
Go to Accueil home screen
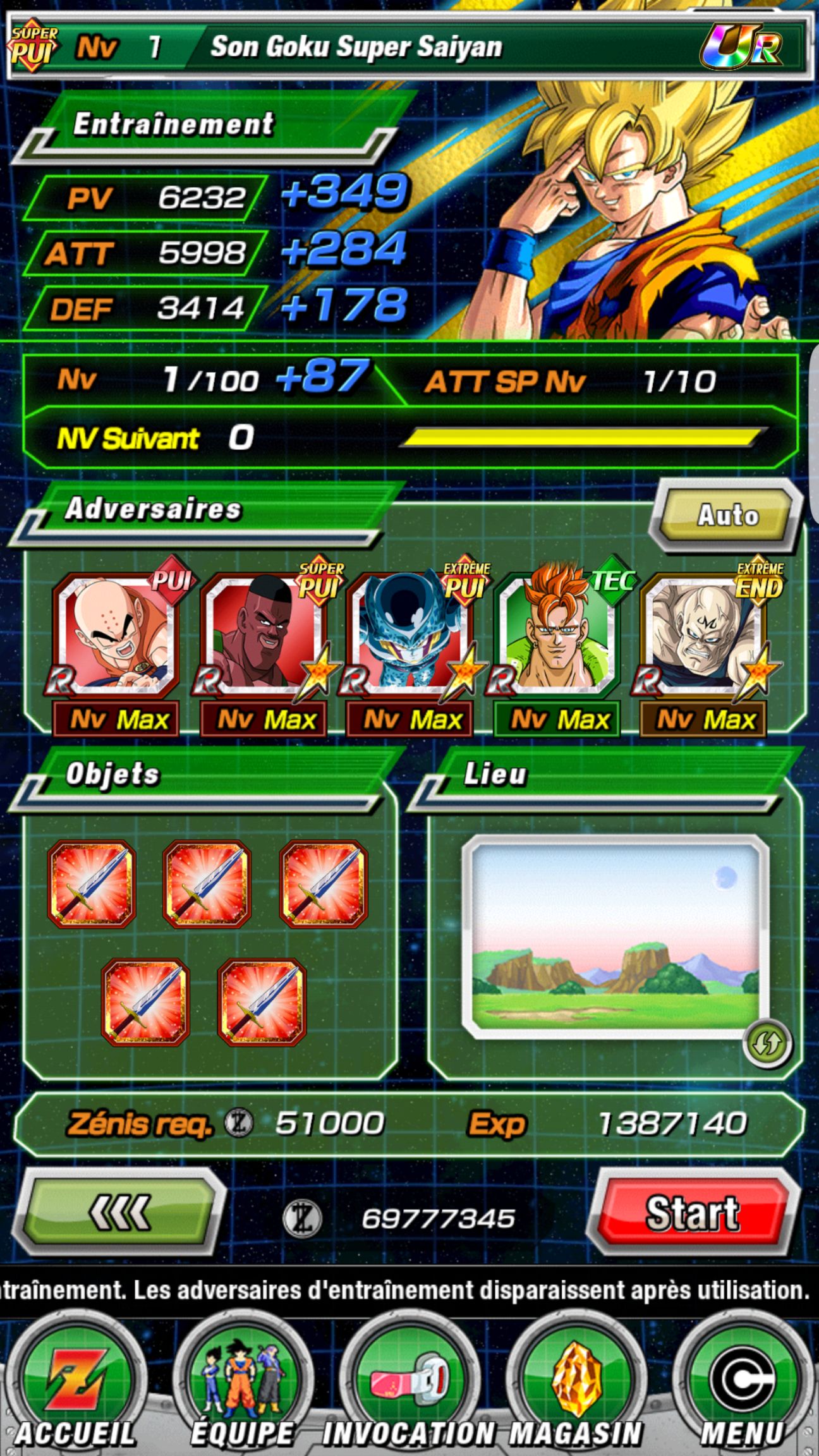[76, 1384]
